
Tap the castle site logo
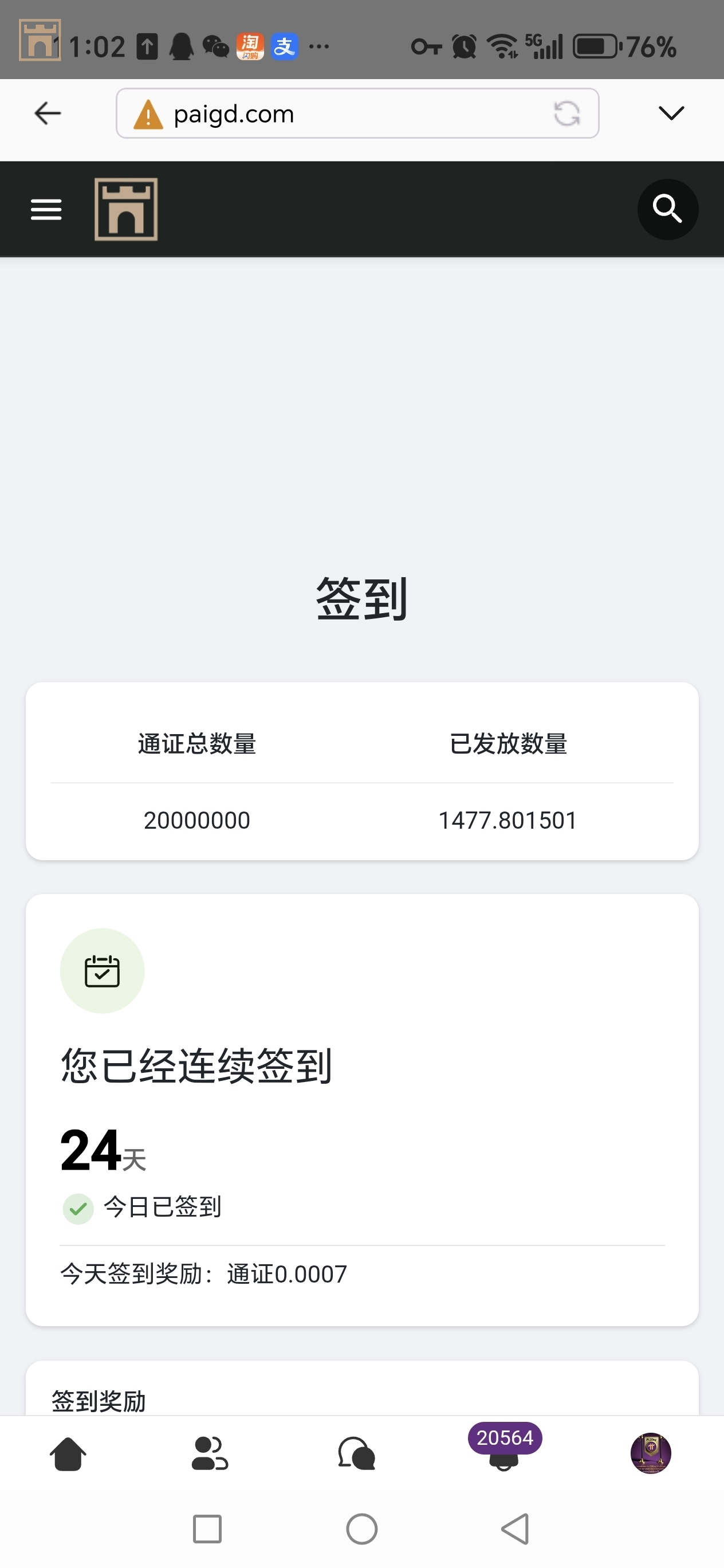tap(126, 209)
